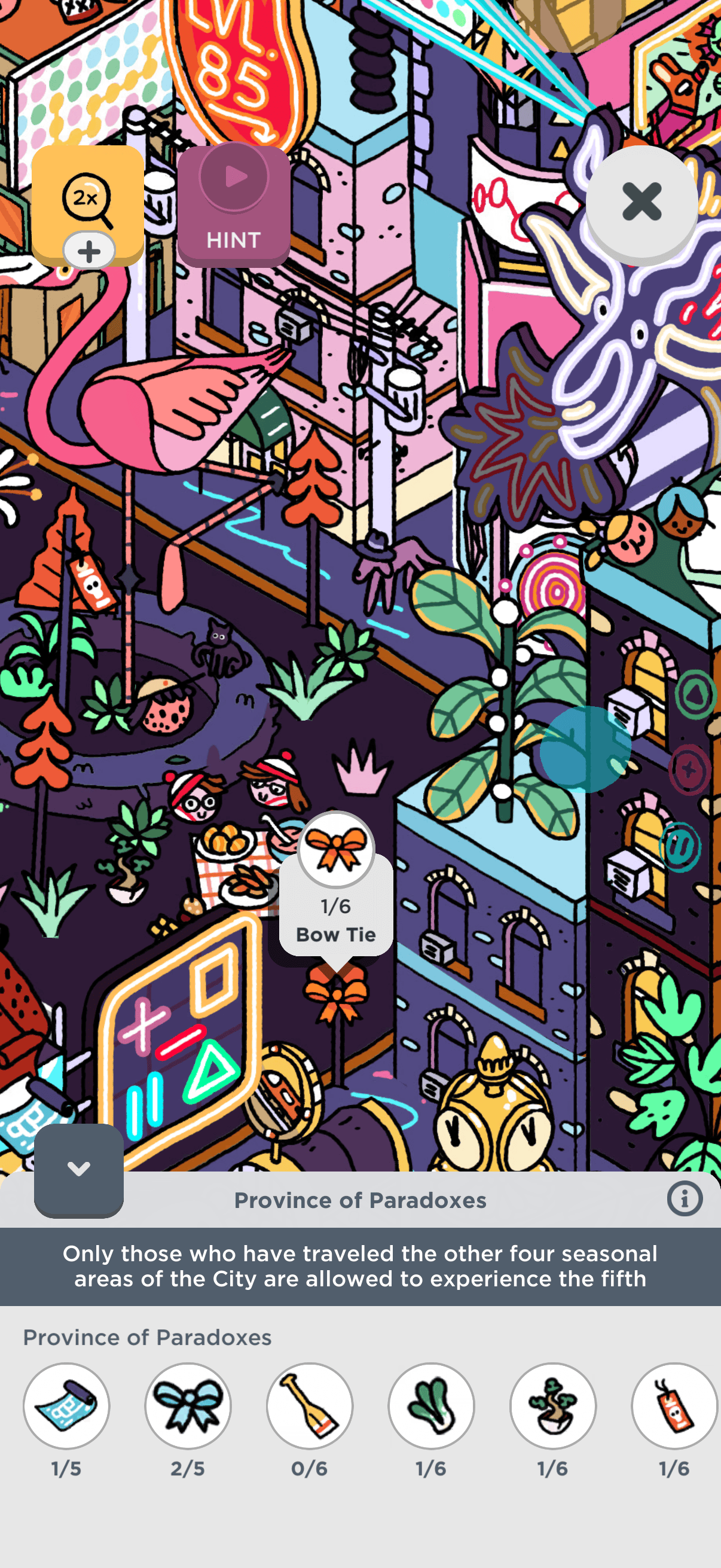Screen dimensions: 721x1568
Task: Select the bonsai tree item 1/6
Action: click(552, 1406)
